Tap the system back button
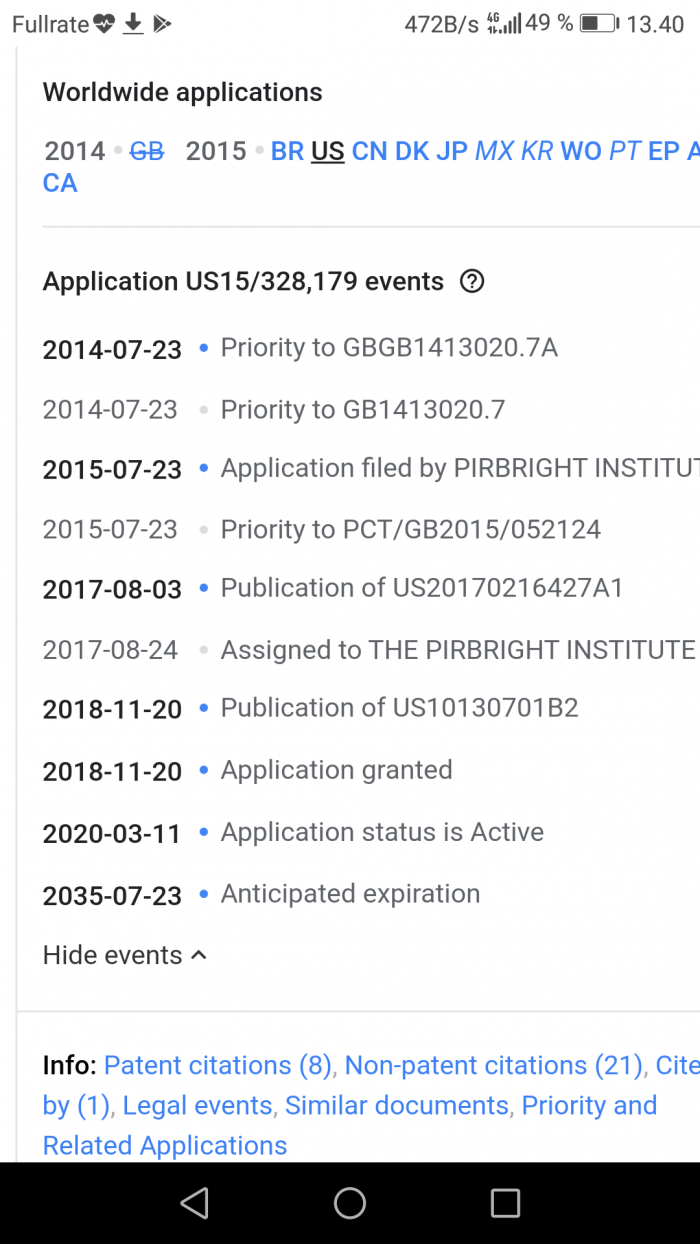The image size is (700, 1244). point(194,1203)
